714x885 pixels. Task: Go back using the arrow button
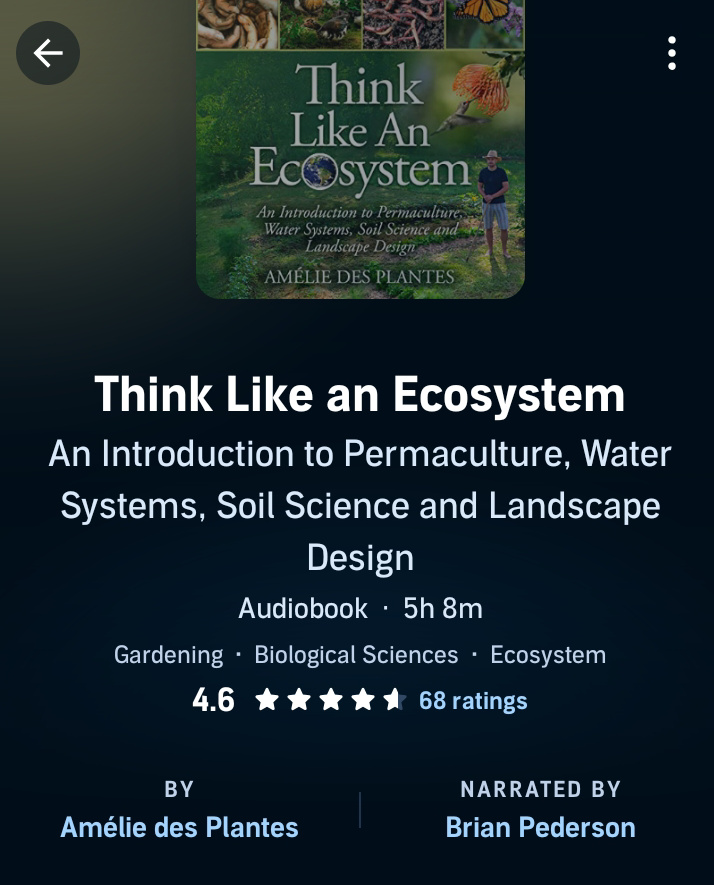tap(48, 53)
